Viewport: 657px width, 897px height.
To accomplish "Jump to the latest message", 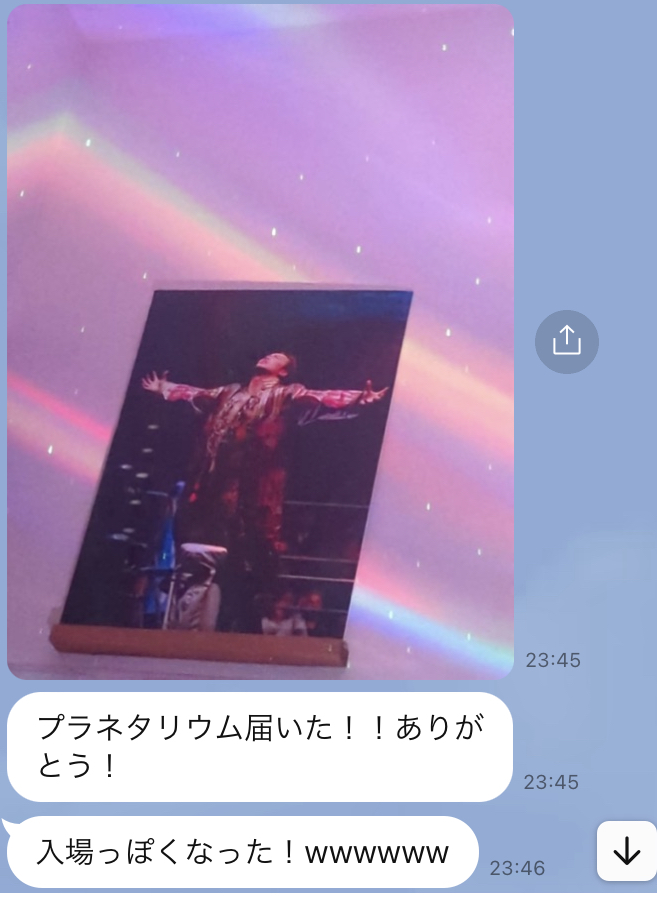I will 626,851.
